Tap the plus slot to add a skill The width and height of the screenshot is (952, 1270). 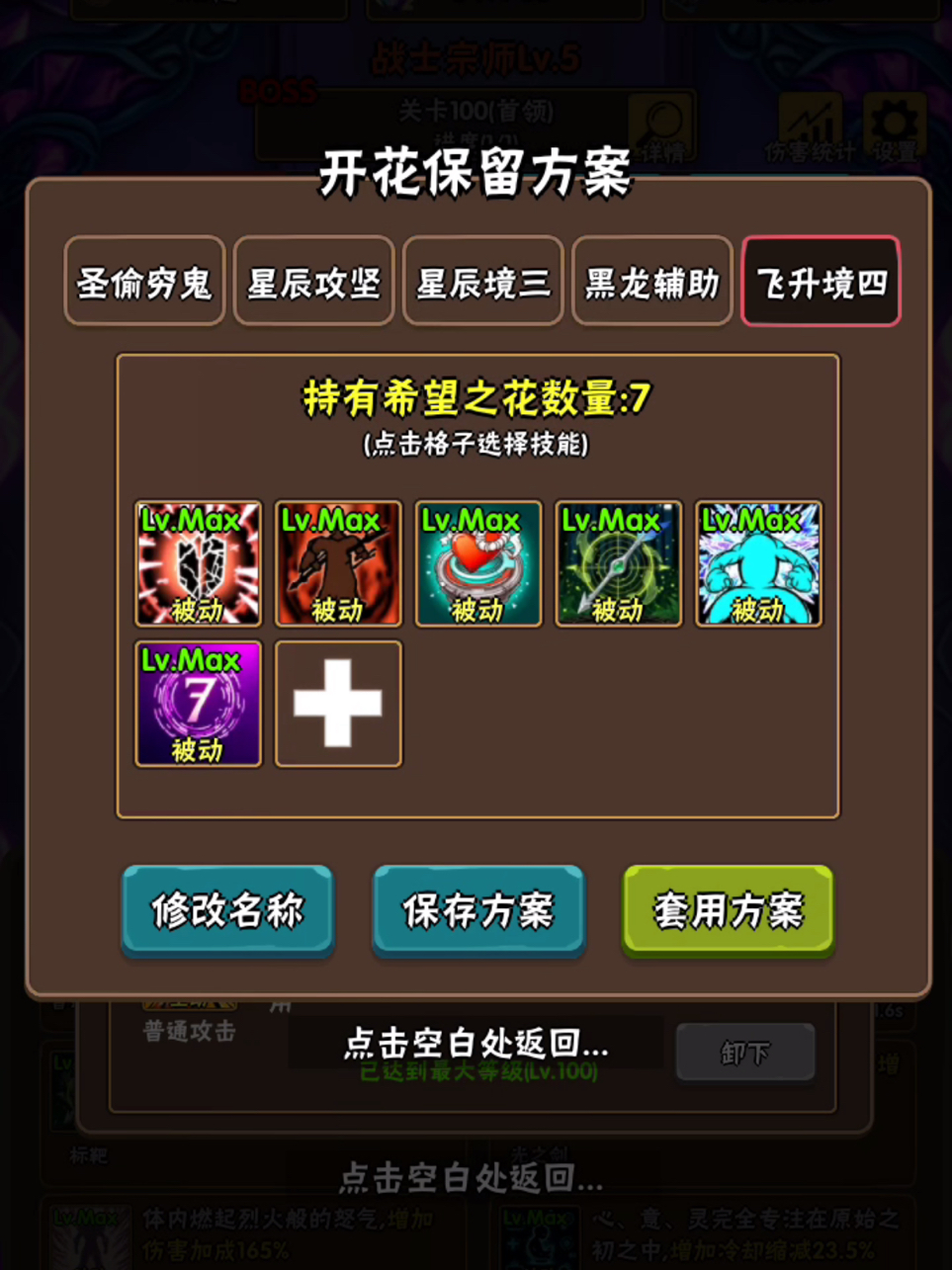(337, 704)
